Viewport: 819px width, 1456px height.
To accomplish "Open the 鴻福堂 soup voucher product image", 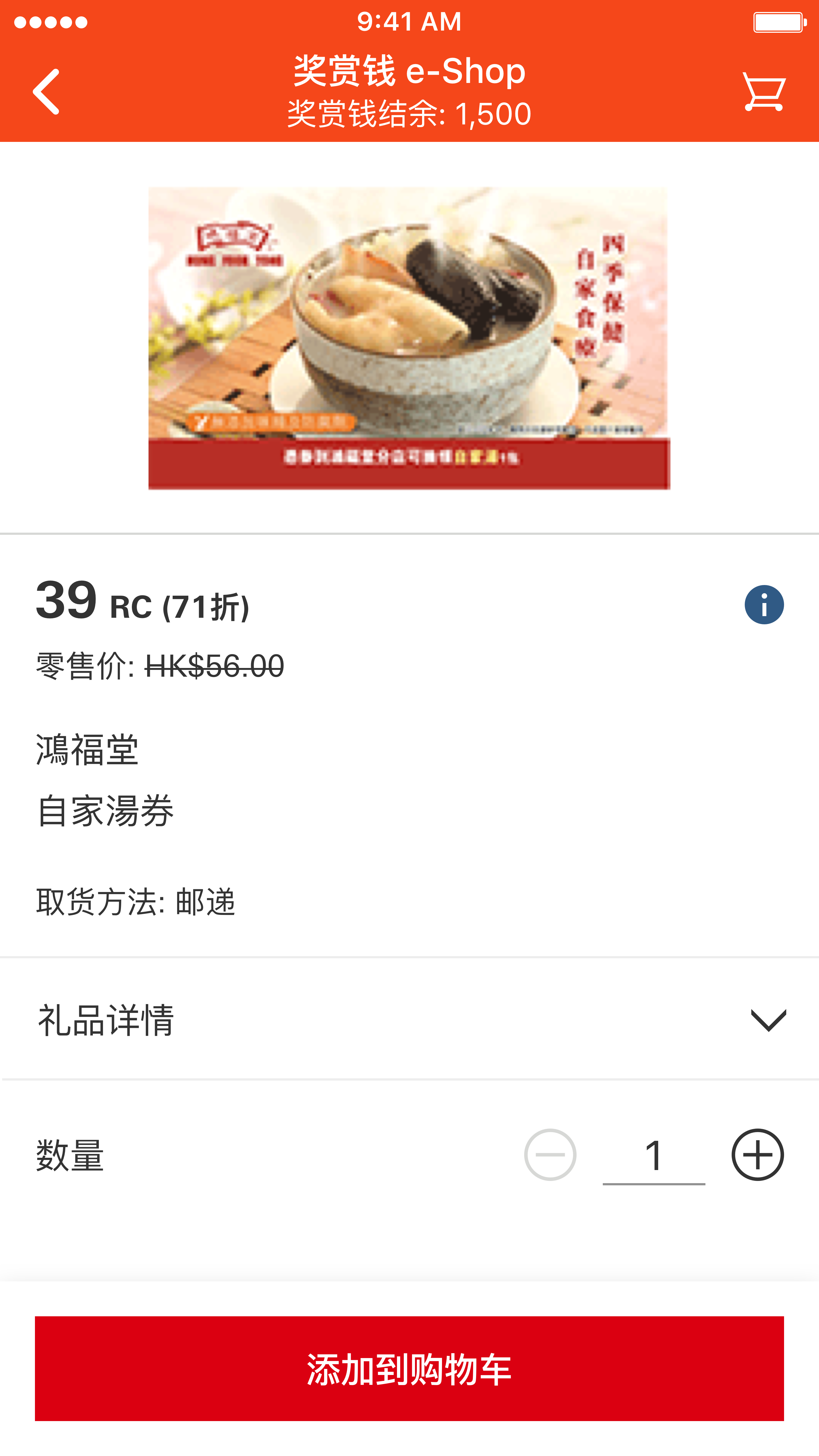I will pos(409,338).
